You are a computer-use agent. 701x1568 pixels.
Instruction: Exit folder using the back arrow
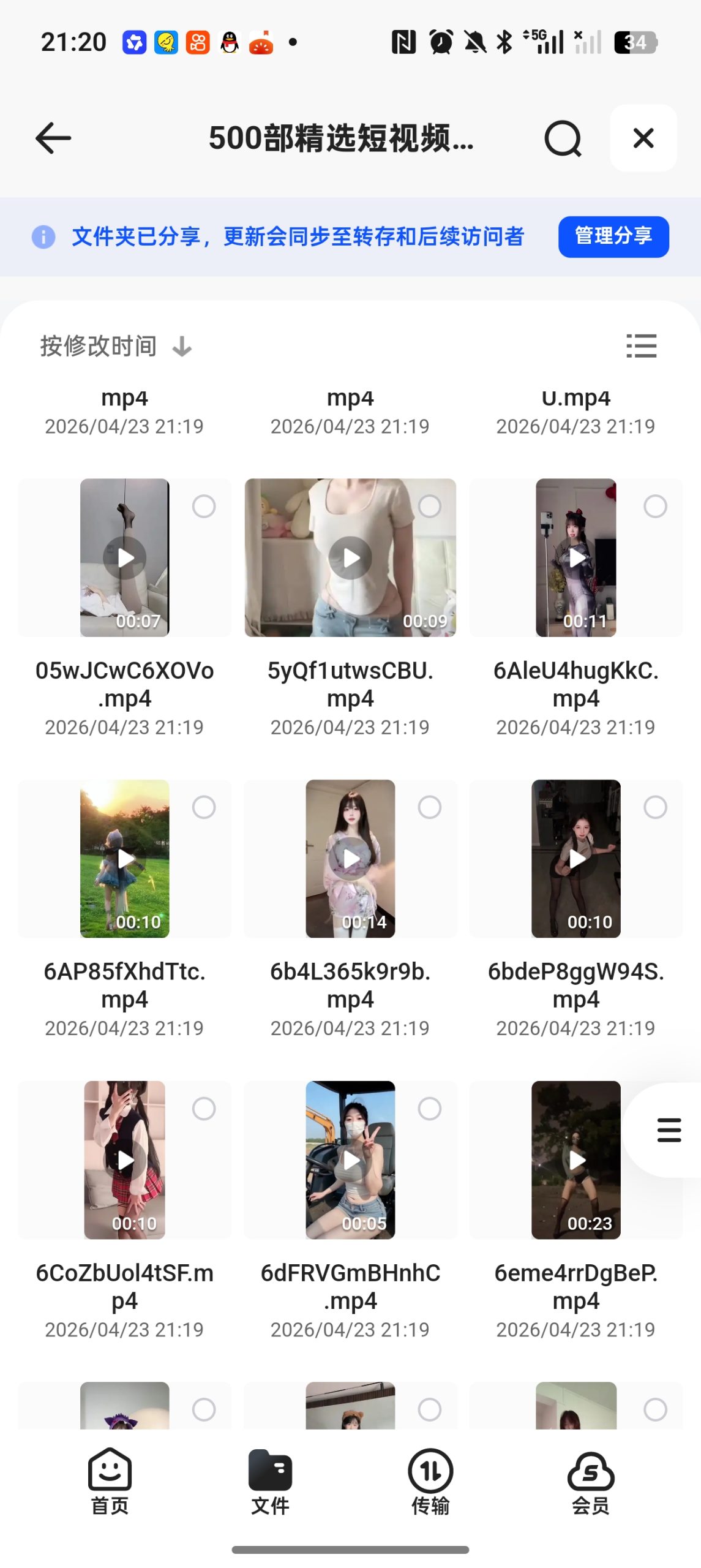(52, 138)
